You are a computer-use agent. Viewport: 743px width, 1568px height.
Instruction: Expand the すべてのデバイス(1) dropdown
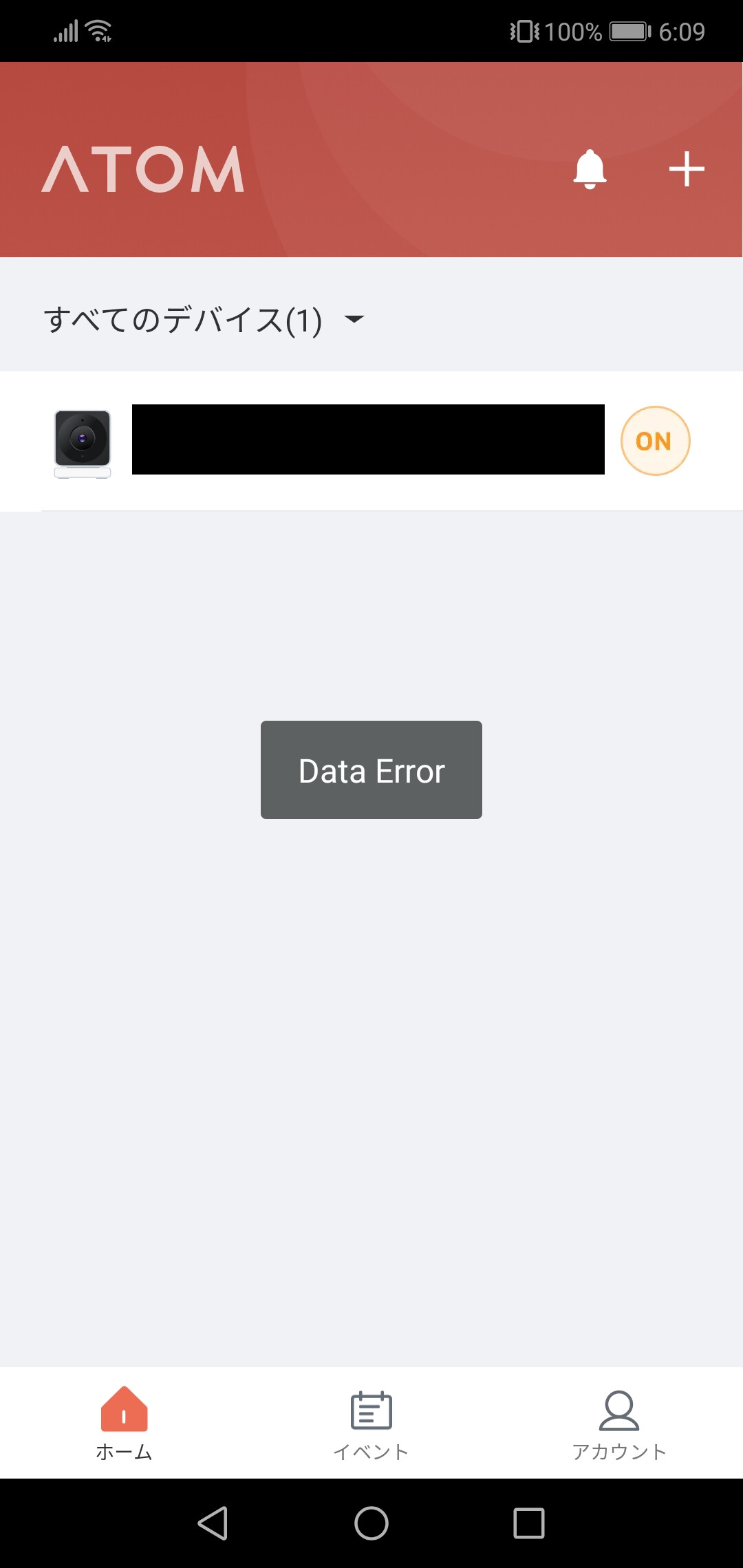(x=354, y=319)
